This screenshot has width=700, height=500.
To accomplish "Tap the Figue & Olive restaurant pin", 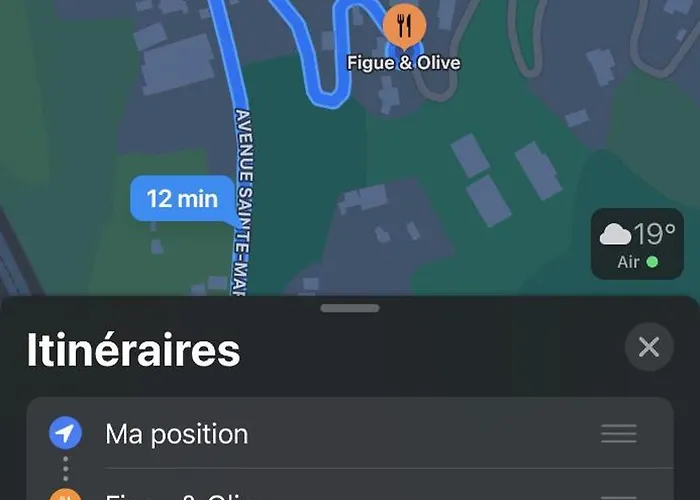I will [404, 27].
